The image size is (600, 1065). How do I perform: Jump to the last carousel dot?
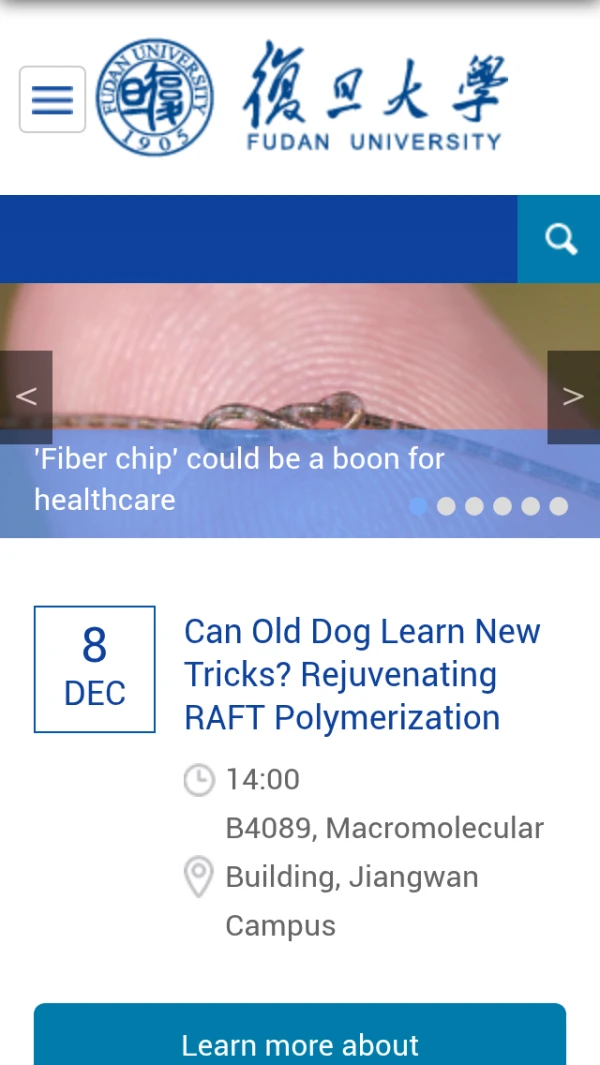[x=558, y=507]
